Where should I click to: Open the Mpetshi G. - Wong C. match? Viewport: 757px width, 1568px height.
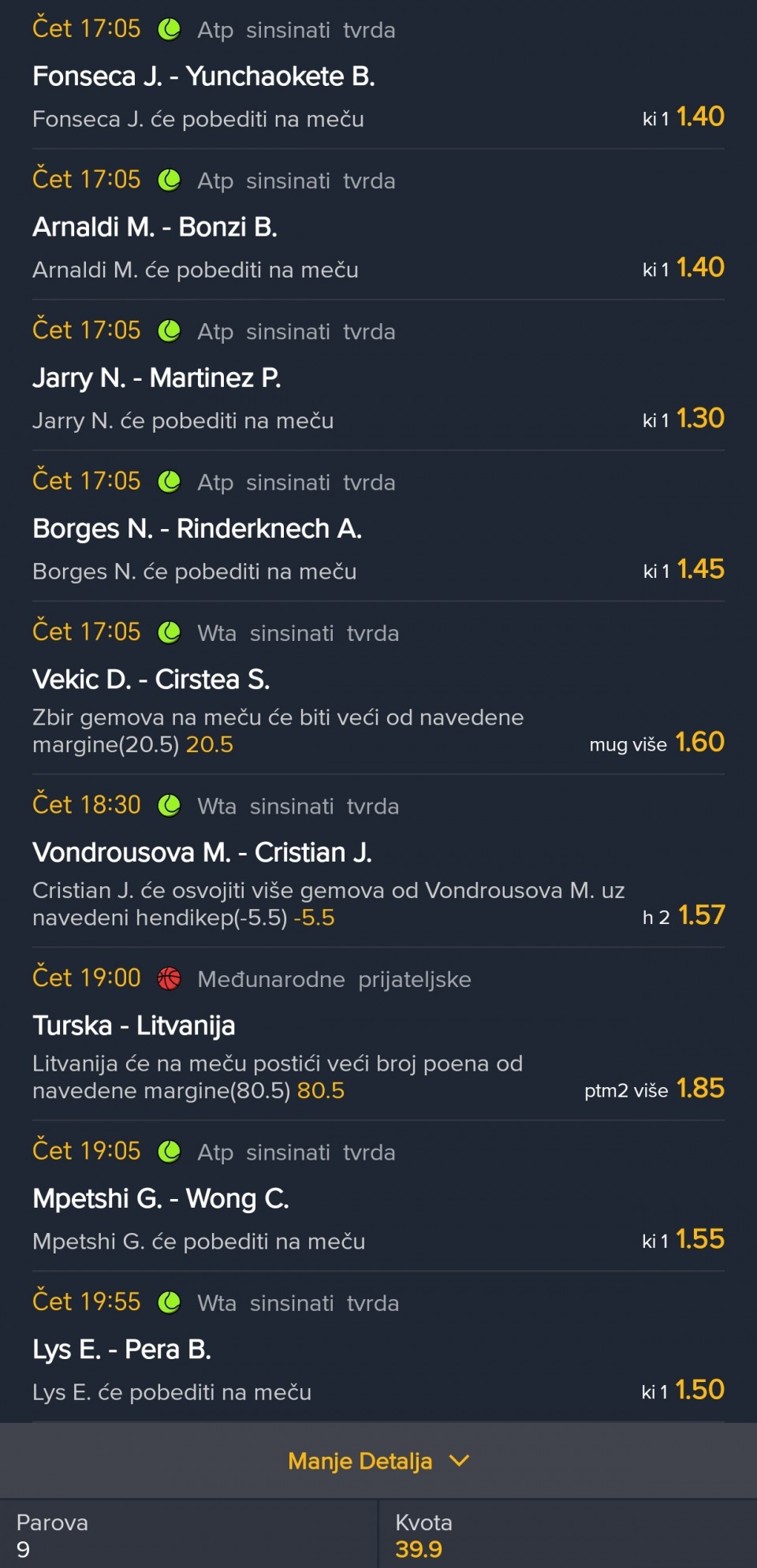[x=161, y=1198]
